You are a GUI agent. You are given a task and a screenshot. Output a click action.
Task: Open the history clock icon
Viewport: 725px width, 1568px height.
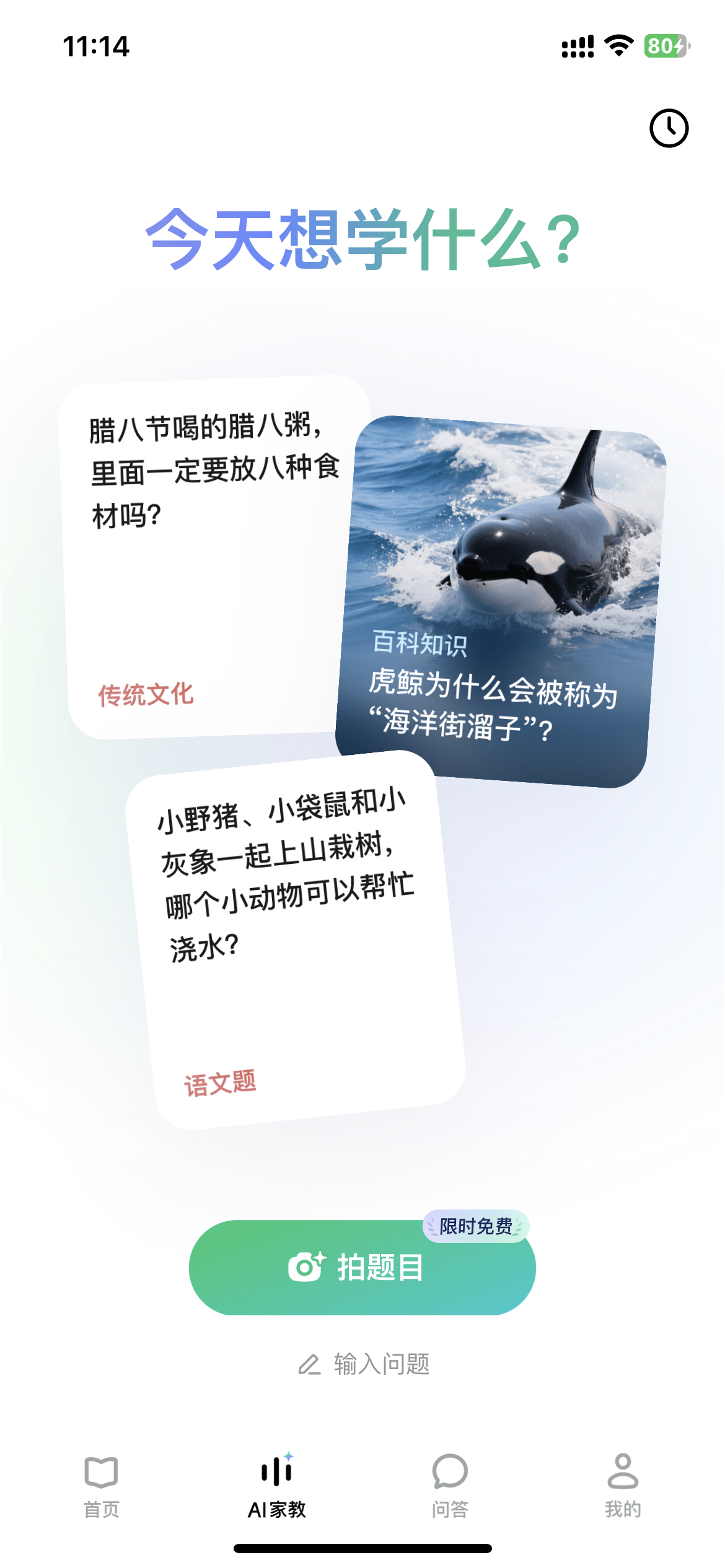point(669,128)
